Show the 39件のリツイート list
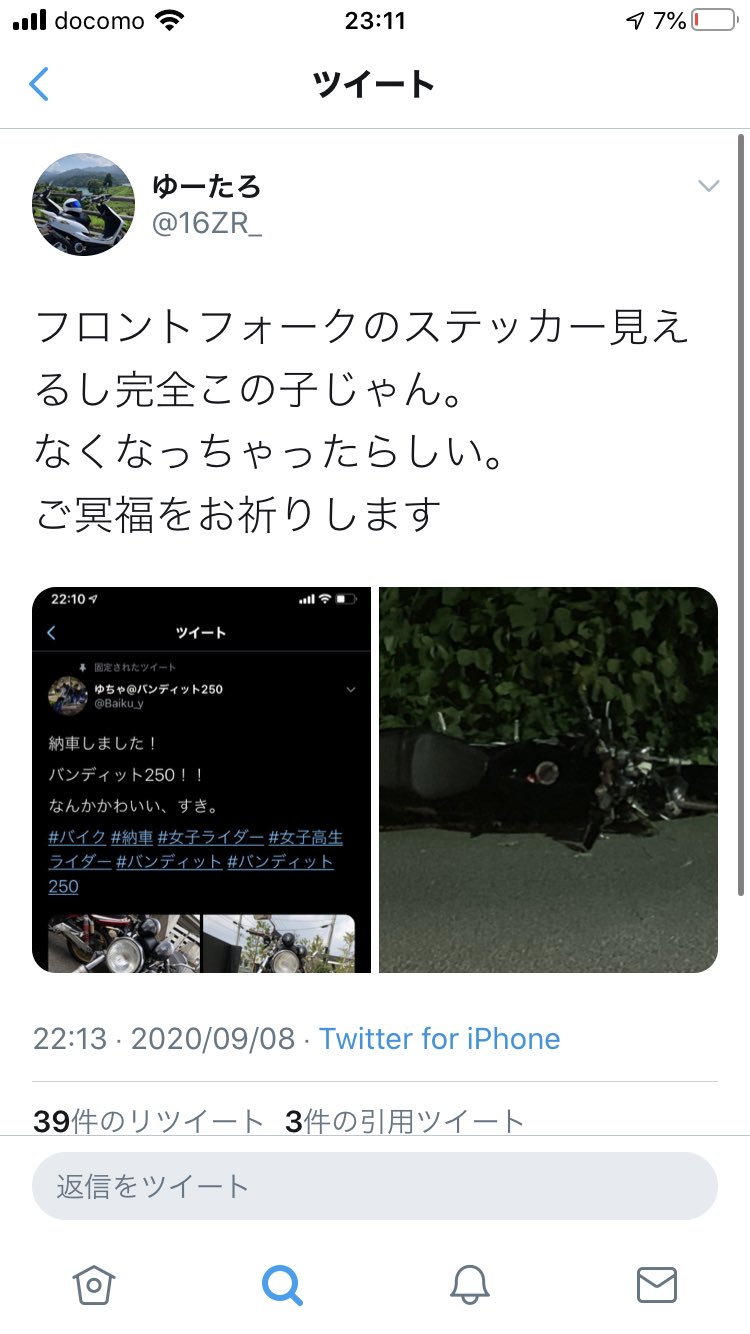The height and width of the screenshot is (1334, 750). 149,1121
